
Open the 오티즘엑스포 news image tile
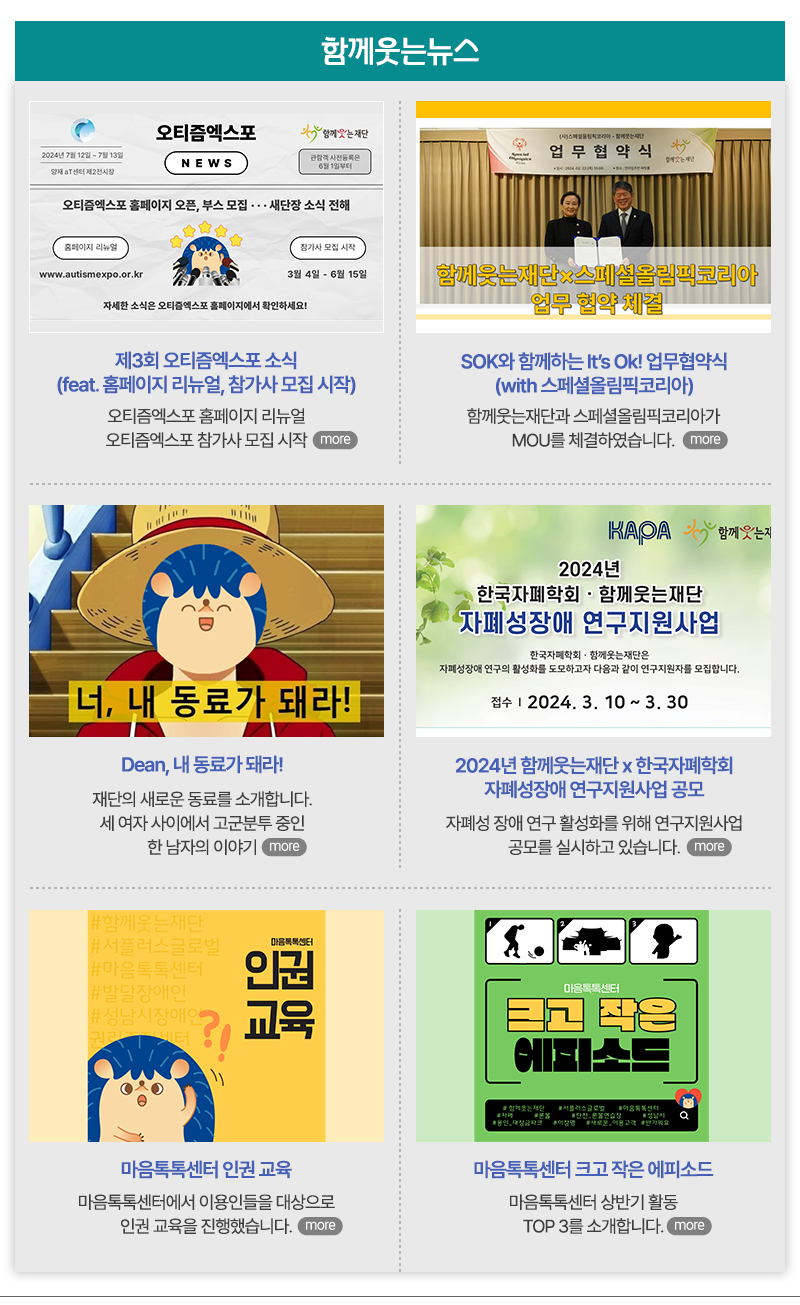[206, 216]
